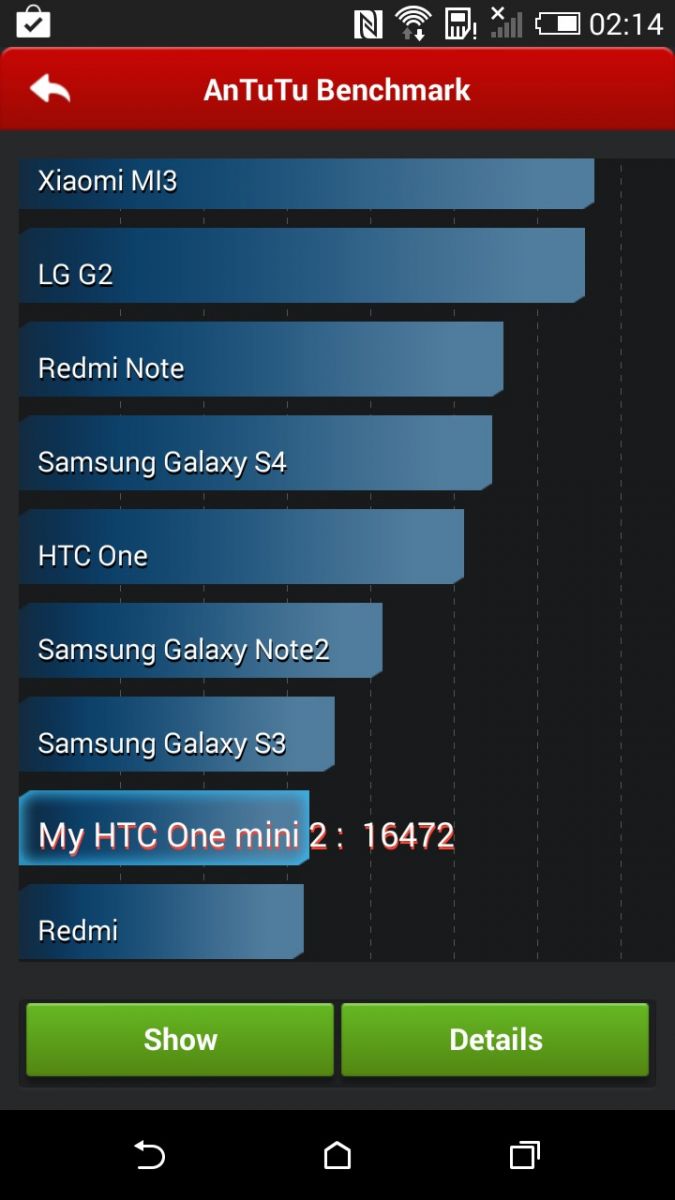Viewport: 675px width, 1200px height.
Task: Open the Details button
Action: coord(495,1039)
